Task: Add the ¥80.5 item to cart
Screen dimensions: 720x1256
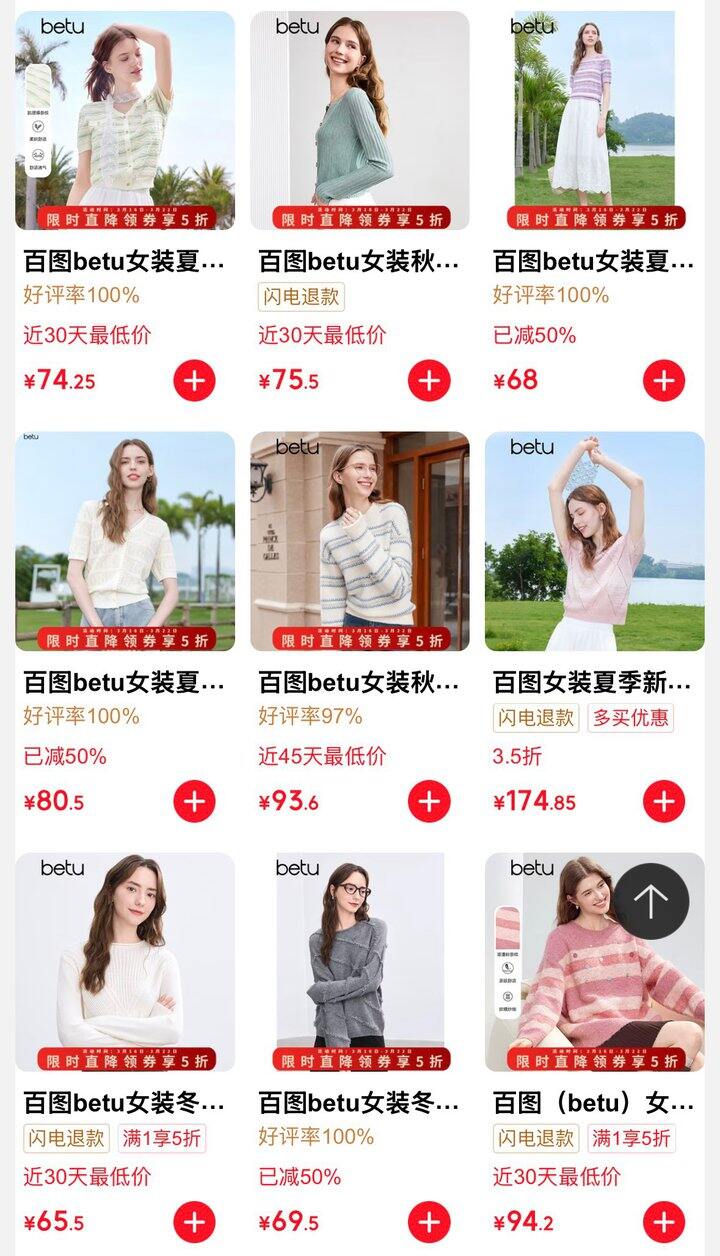Action: pos(194,801)
